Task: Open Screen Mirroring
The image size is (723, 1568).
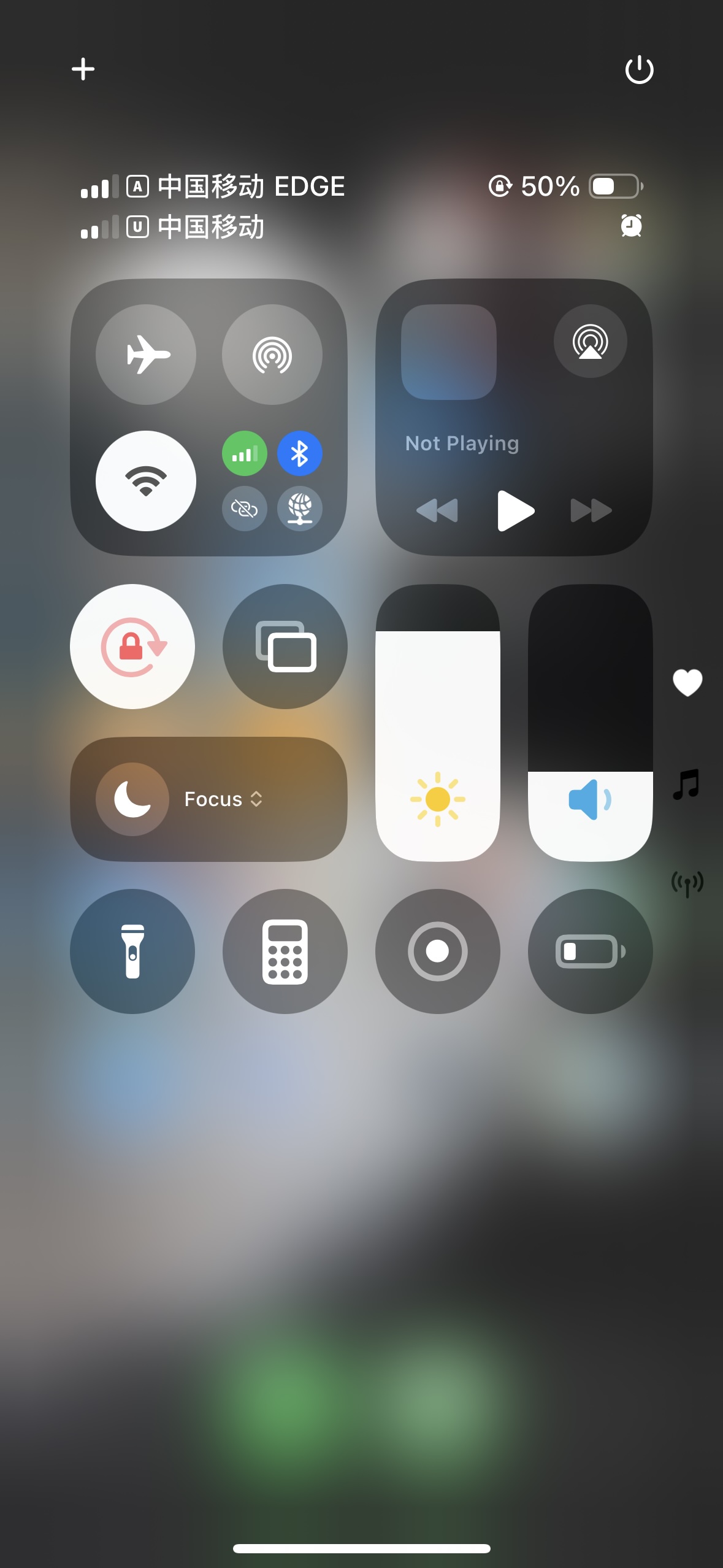Action: 285,647
